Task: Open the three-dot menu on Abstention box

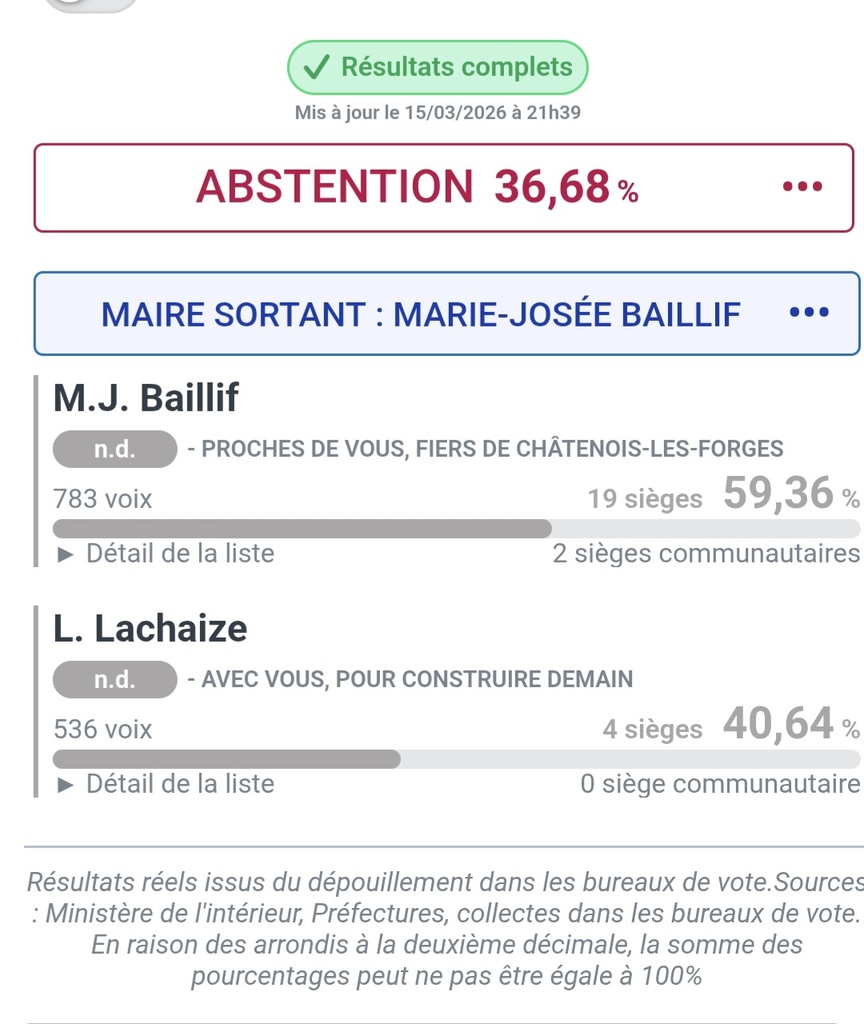Action: click(802, 187)
